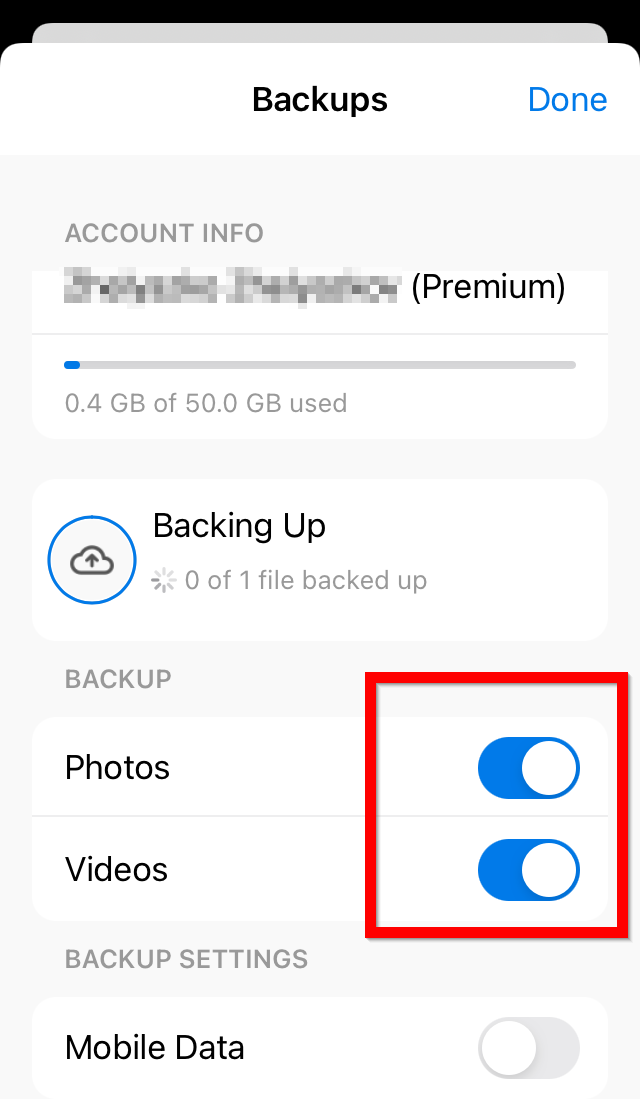Turn off the Photos backup switch
This screenshot has height=1099, width=640.
pos(529,767)
